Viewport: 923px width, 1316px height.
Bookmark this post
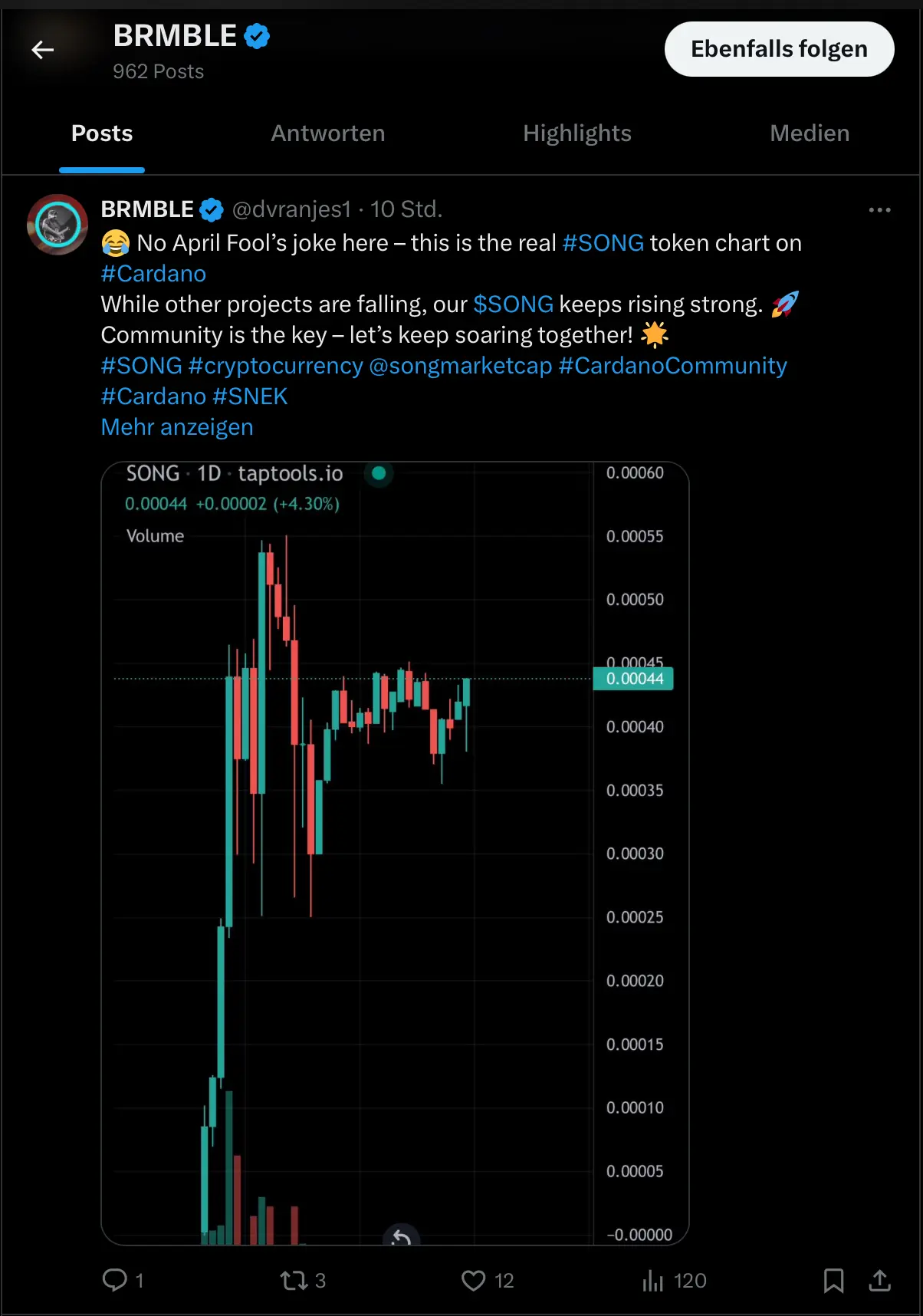[x=833, y=1280]
